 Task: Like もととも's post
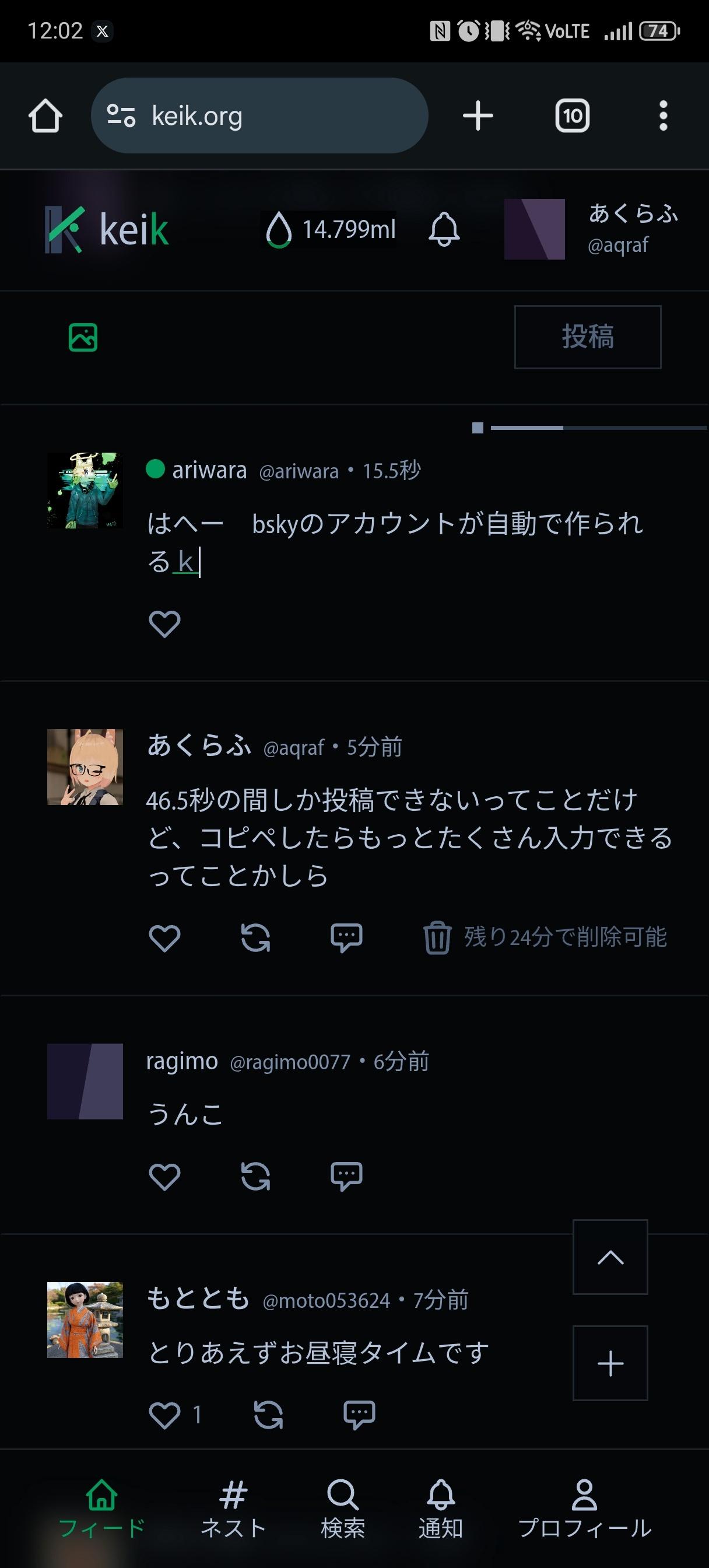coord(164,1415)
